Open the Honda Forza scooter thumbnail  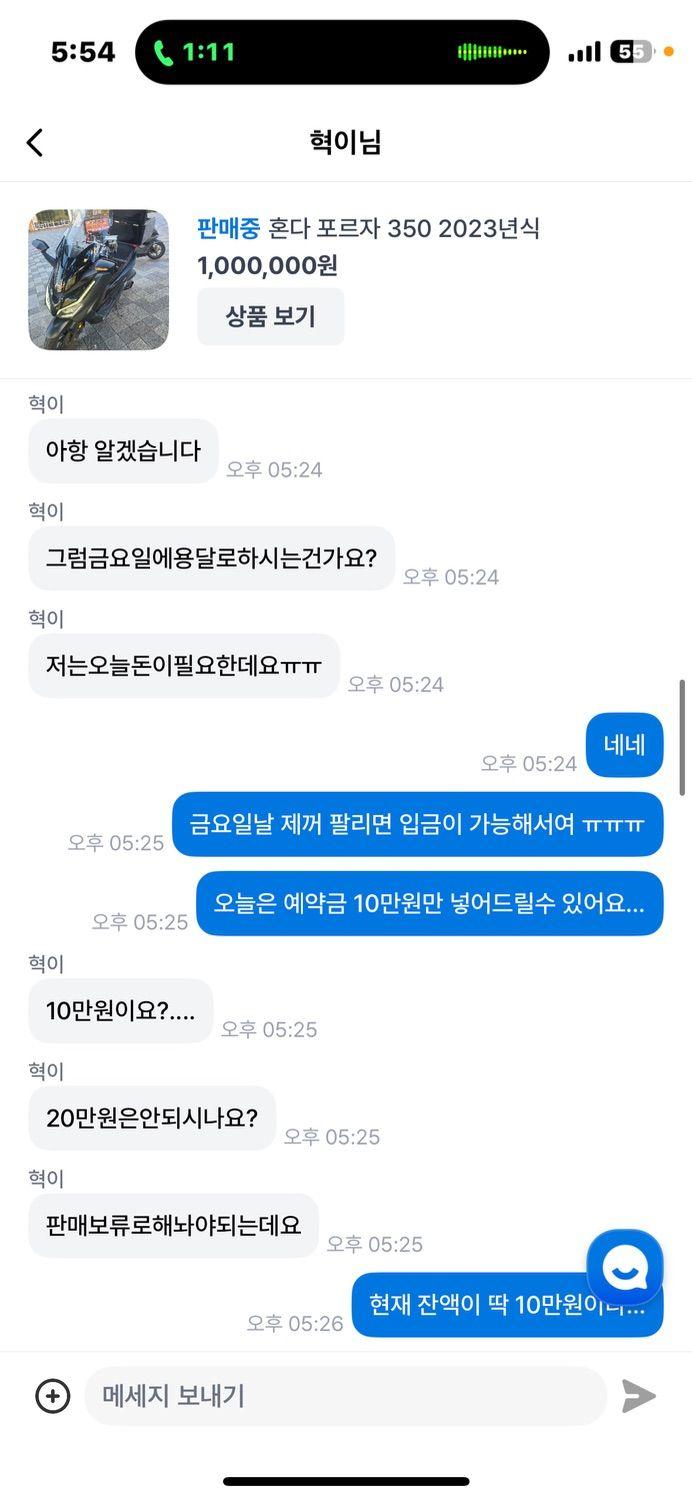pos(98,279)
